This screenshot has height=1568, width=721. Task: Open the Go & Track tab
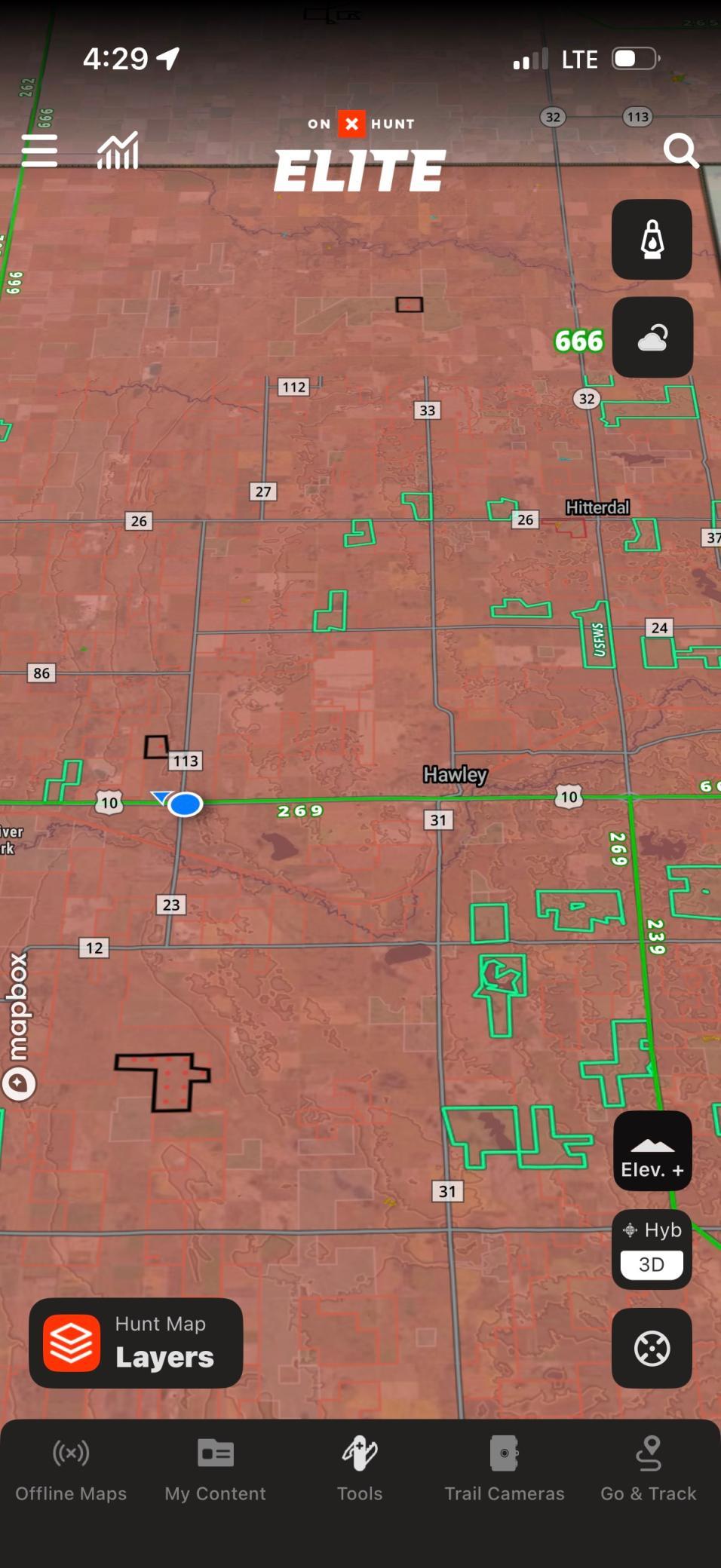[649, 1470]
